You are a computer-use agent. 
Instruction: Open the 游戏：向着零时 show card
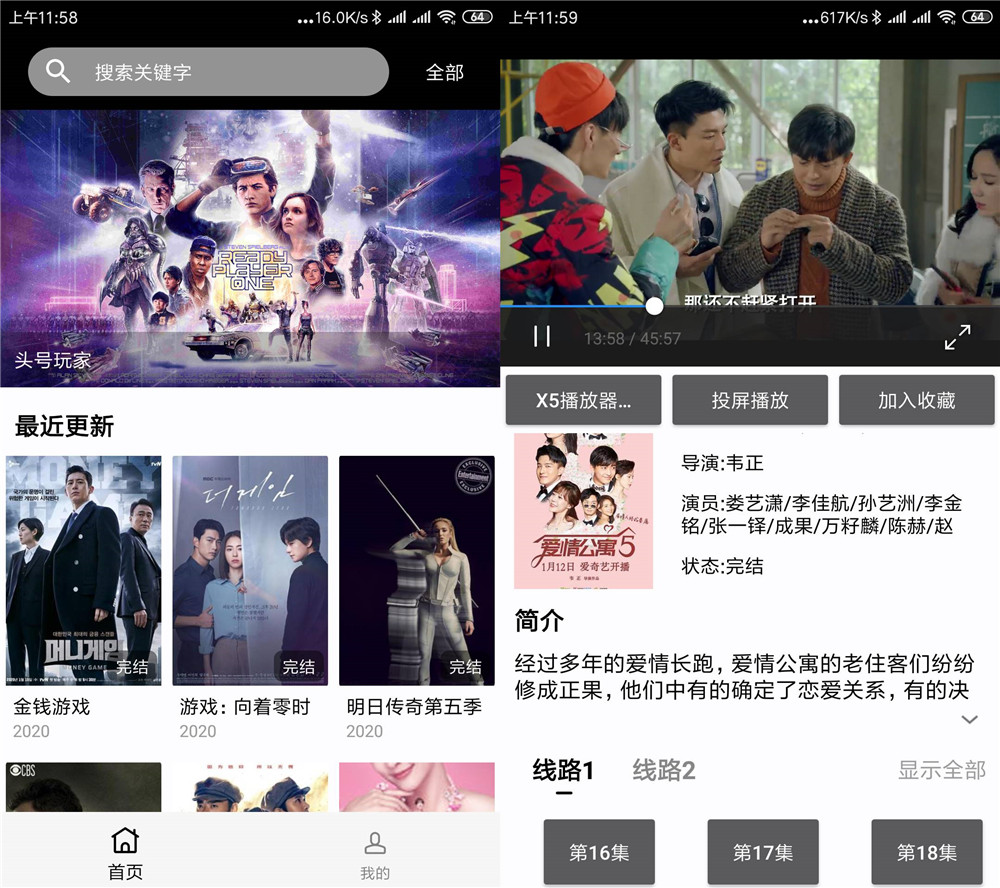coord(250,570)
